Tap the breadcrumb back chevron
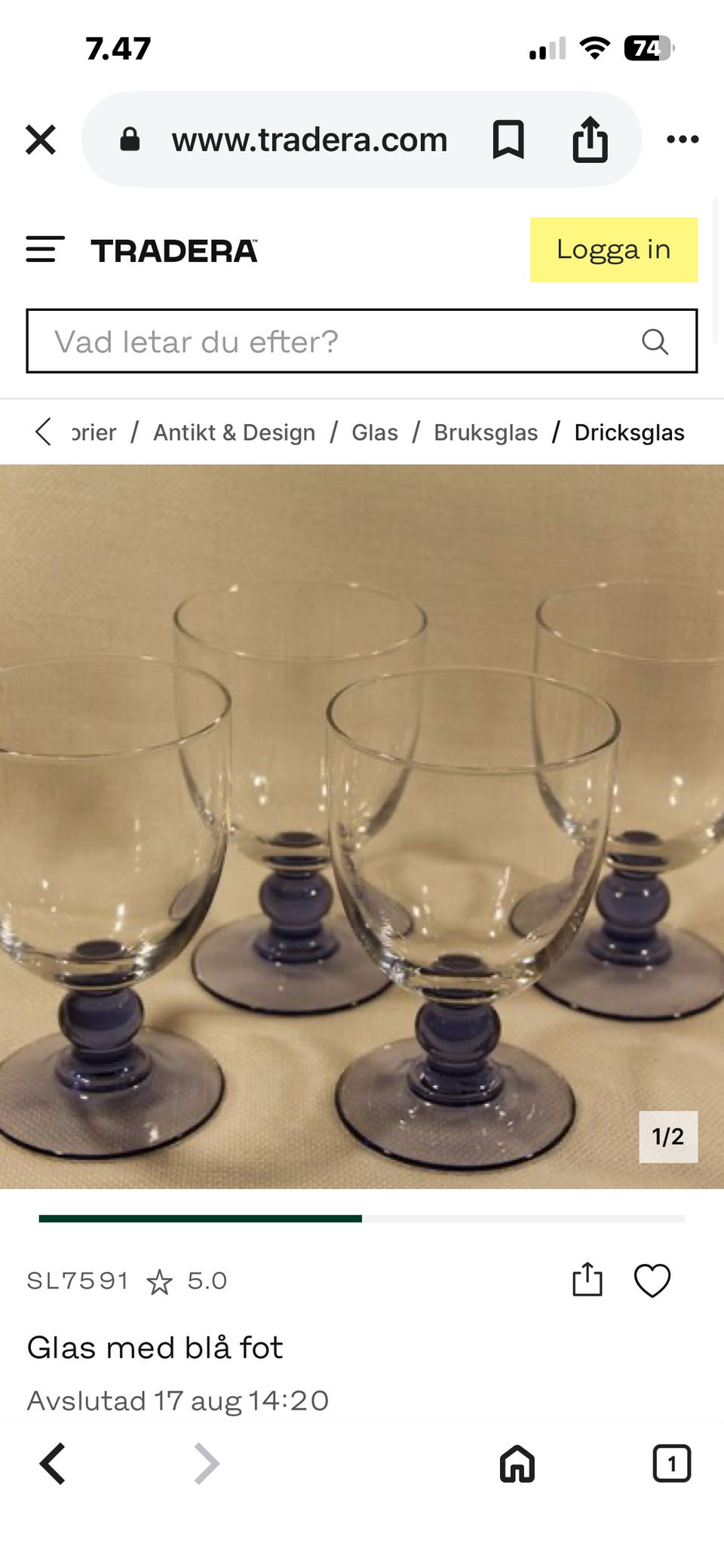 pos(44,432)
